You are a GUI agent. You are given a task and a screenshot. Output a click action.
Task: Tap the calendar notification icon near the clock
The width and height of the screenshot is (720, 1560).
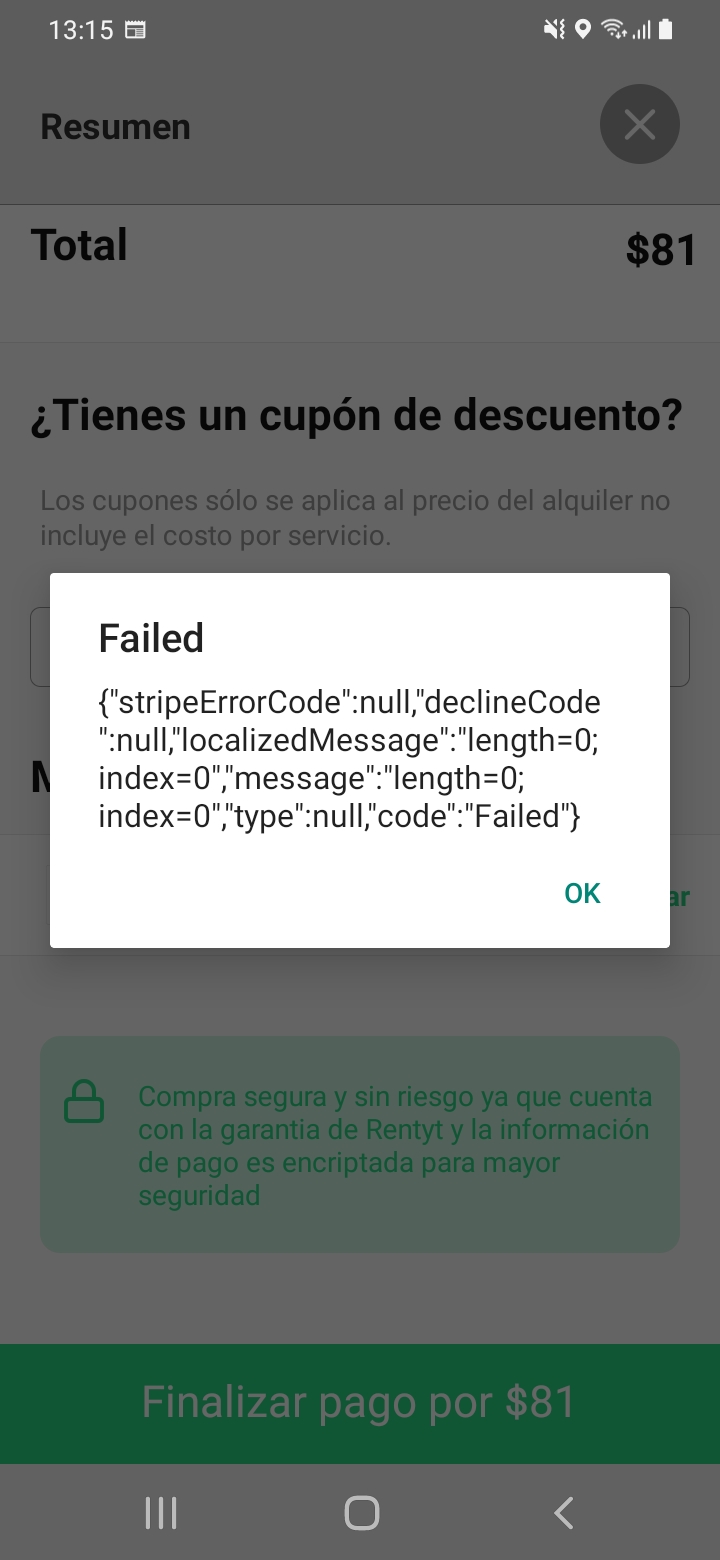click(x=135, y=30)
